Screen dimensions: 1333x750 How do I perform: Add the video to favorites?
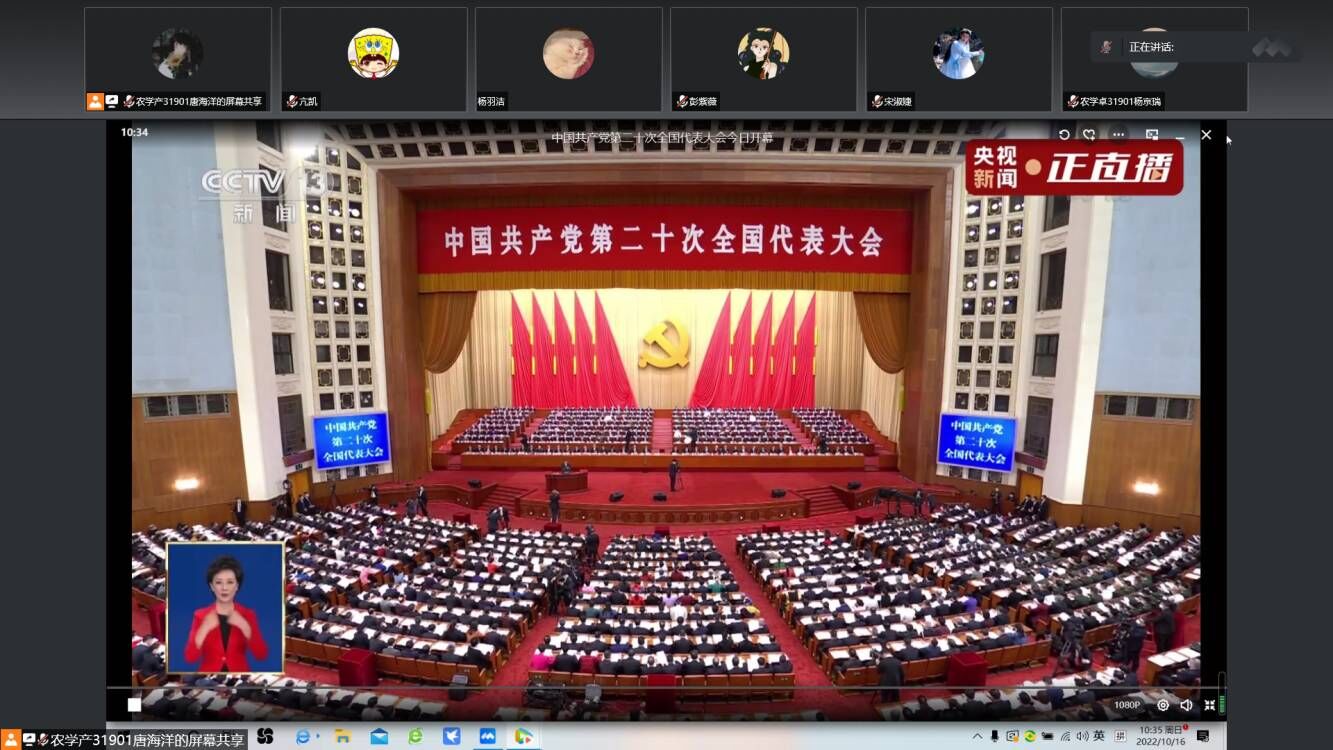[1090, 135]
